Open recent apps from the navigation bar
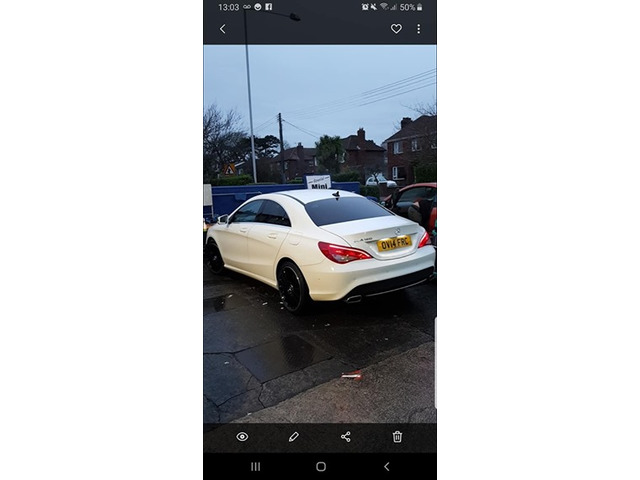The width and height of the screenshot is (640, 480). (x=255, y=466)
